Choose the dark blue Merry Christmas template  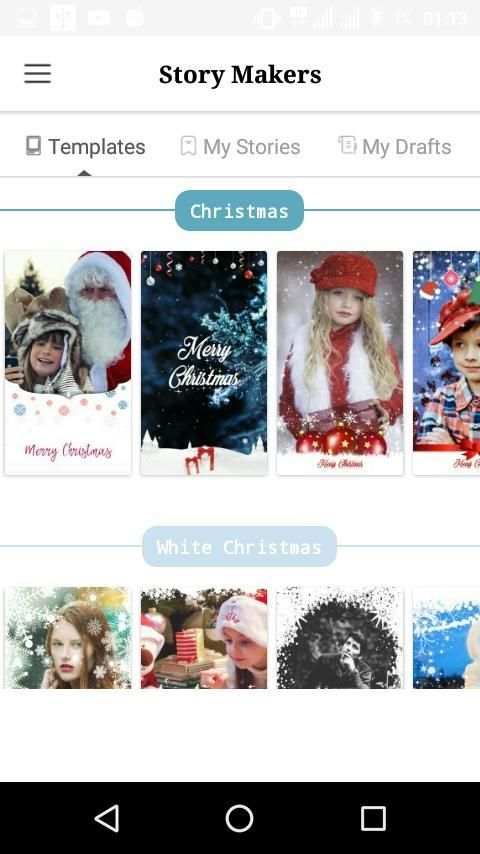point(204,363)
